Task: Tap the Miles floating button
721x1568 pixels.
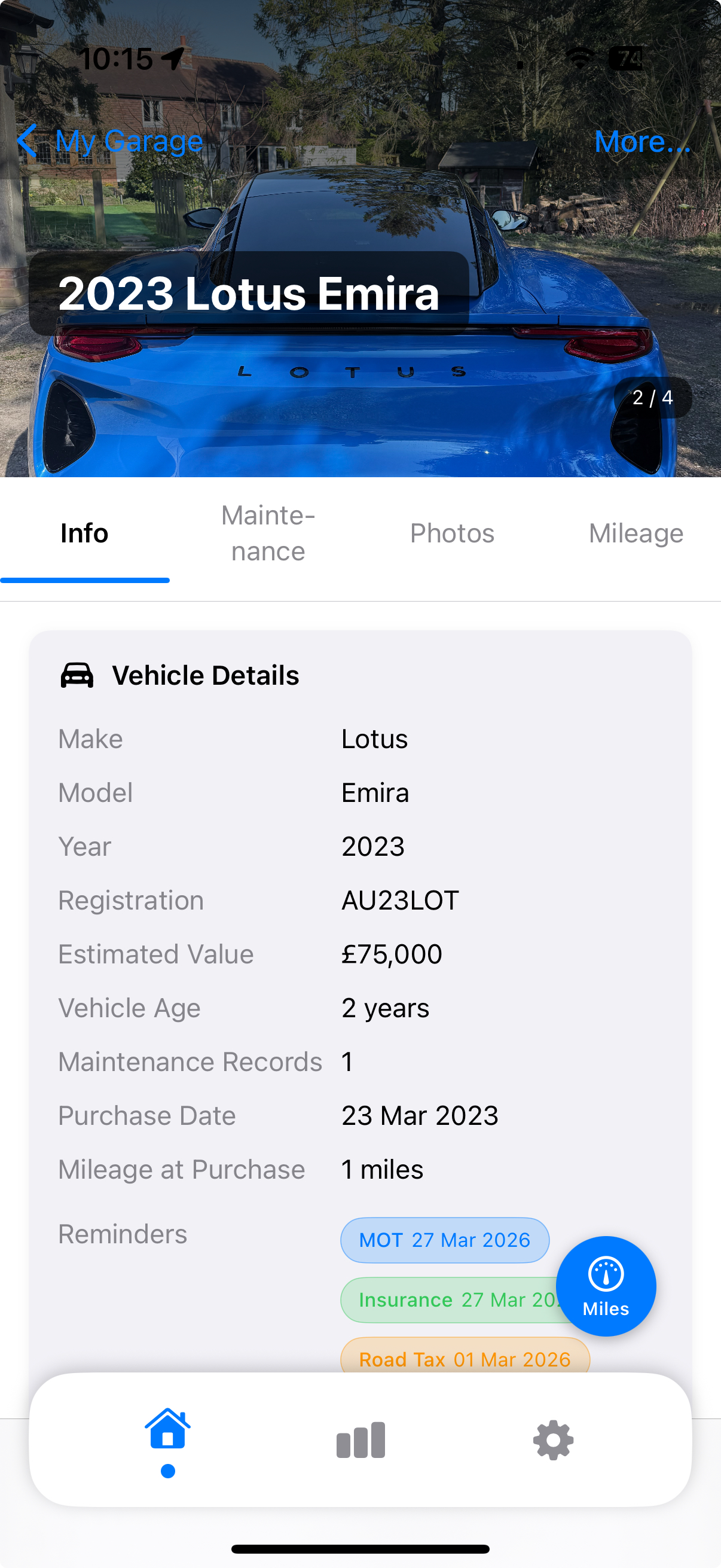Action: [x=606, y=1286]
